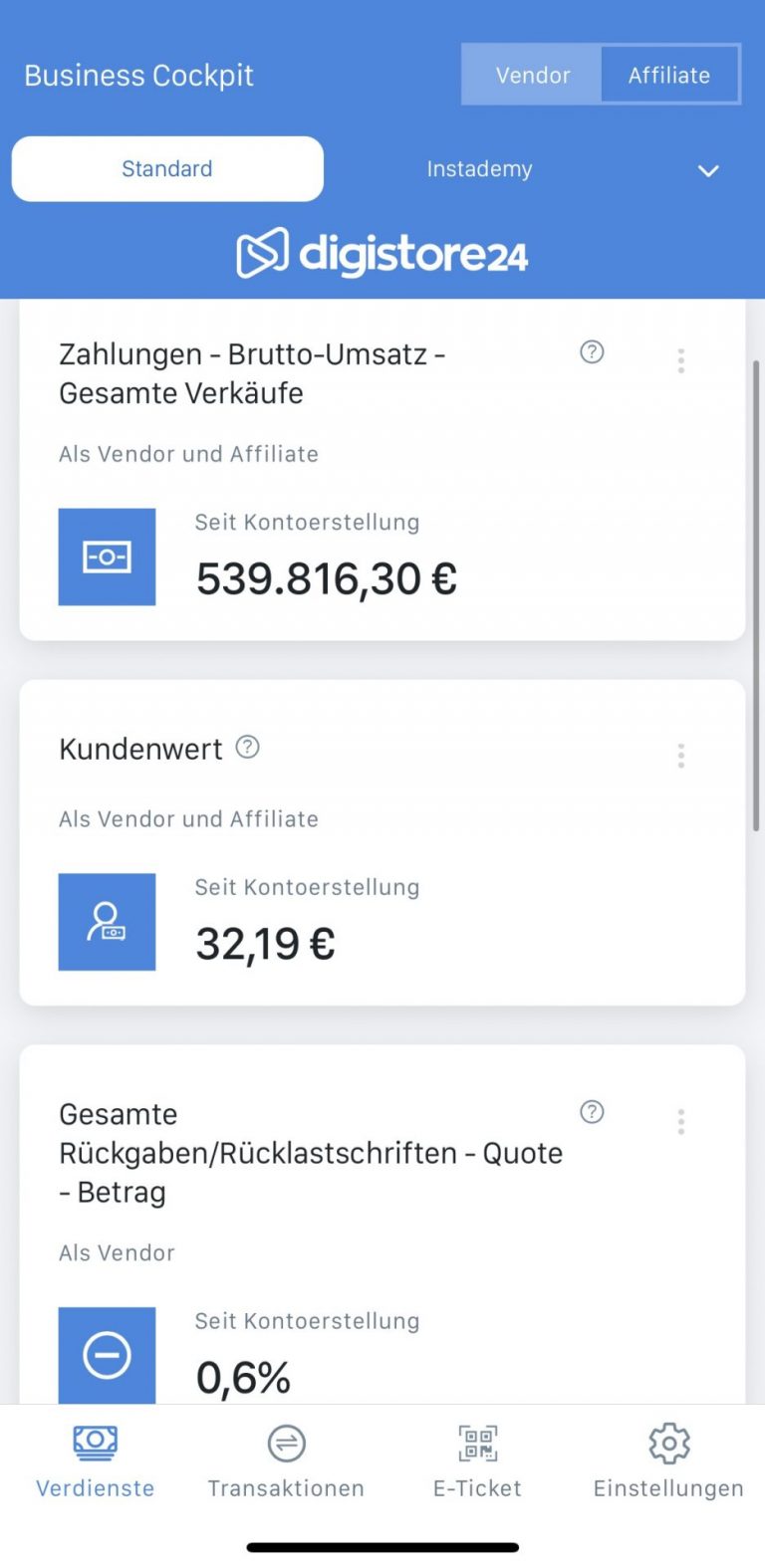This screenshot has height=1568, width=765.
Task: Open Einstellungen in the bottom bar
Action: point(668,1460)
